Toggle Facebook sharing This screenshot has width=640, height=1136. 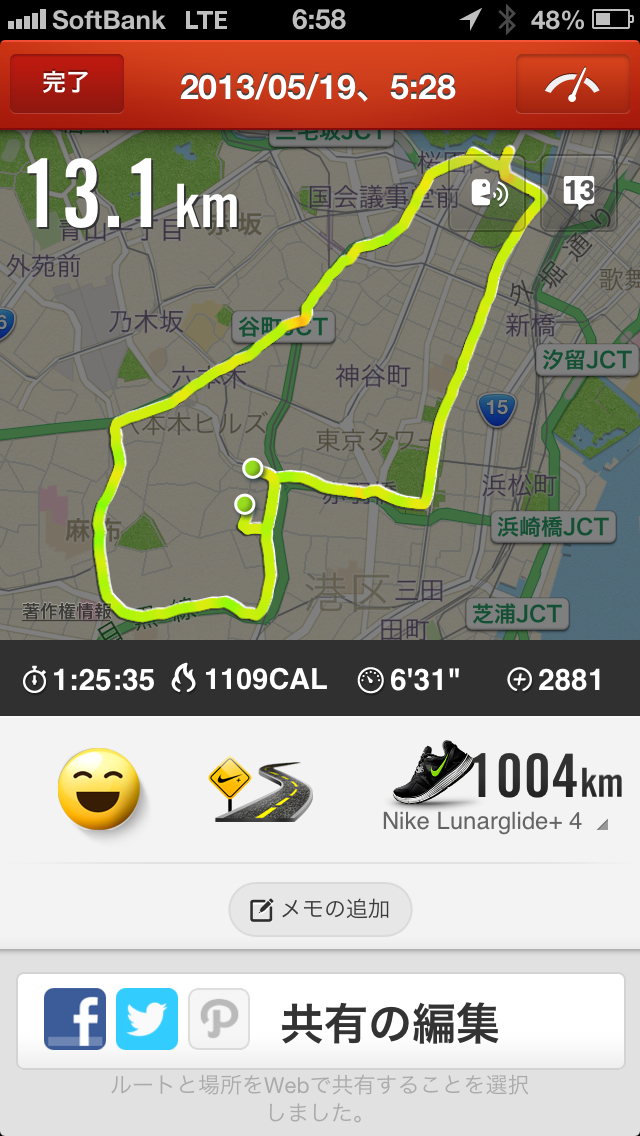(75, 1019)
